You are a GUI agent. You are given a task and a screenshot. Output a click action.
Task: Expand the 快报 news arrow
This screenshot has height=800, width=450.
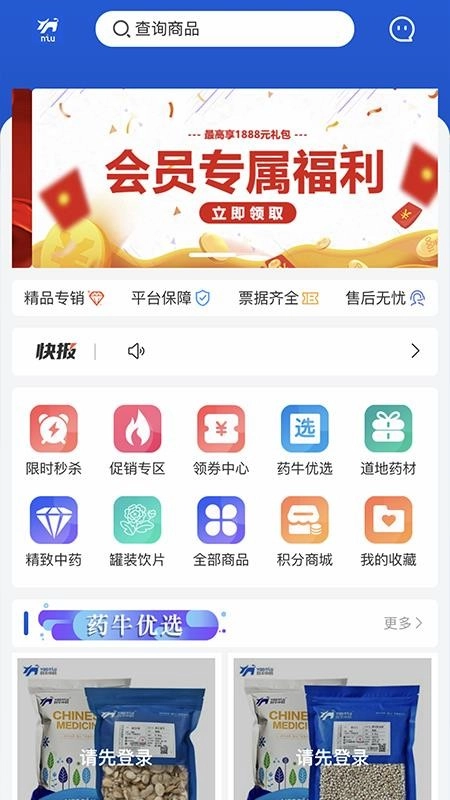pos(415,351)
